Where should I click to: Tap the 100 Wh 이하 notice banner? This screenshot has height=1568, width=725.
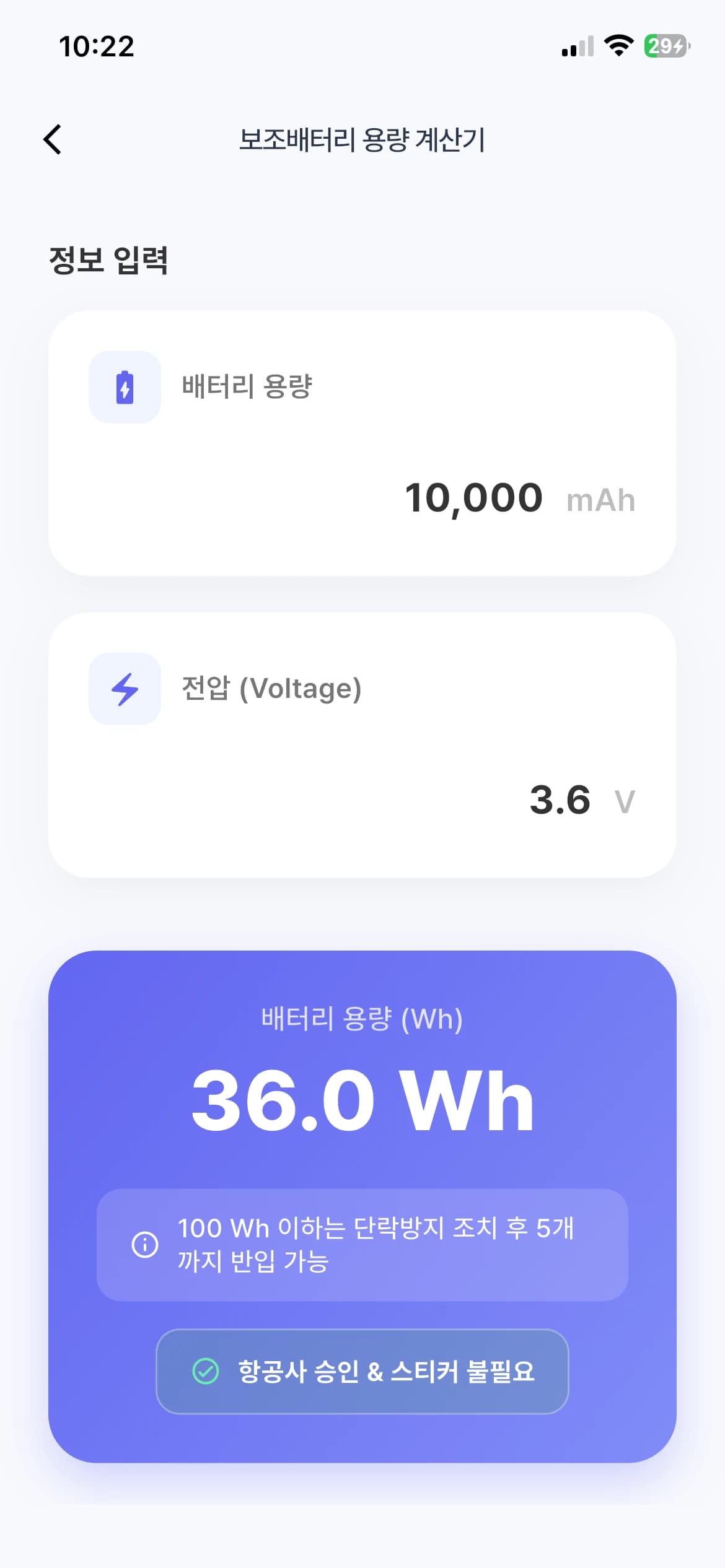point(362,1245)
